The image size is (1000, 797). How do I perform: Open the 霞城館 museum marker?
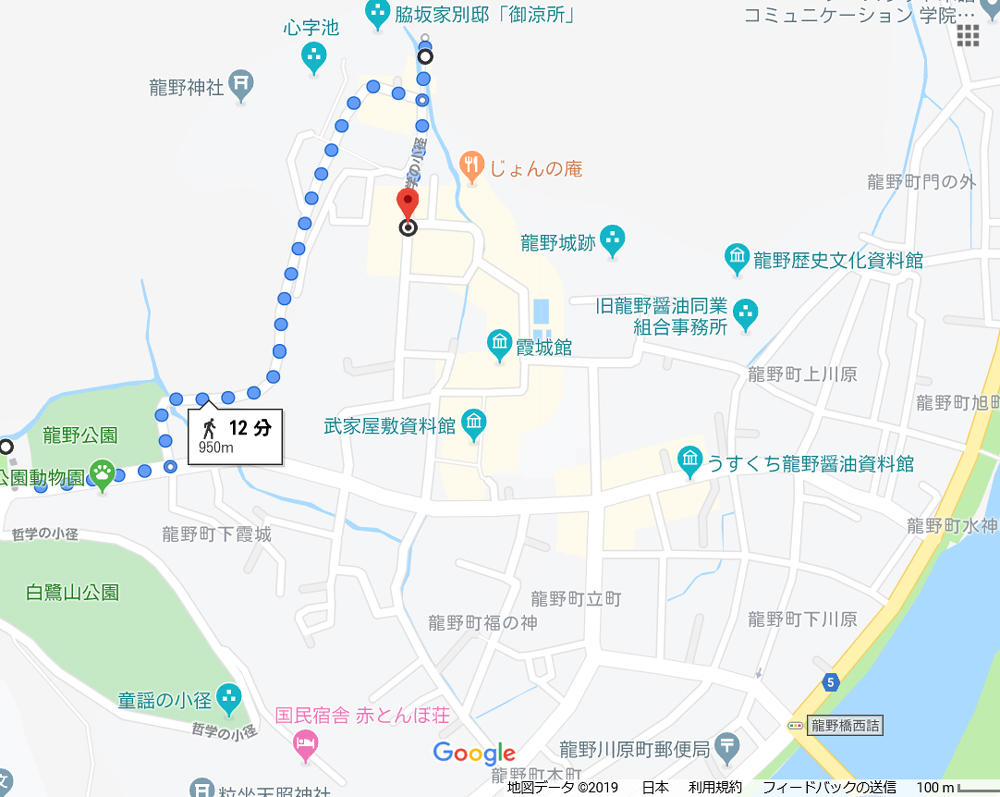[x=499, y=346]
